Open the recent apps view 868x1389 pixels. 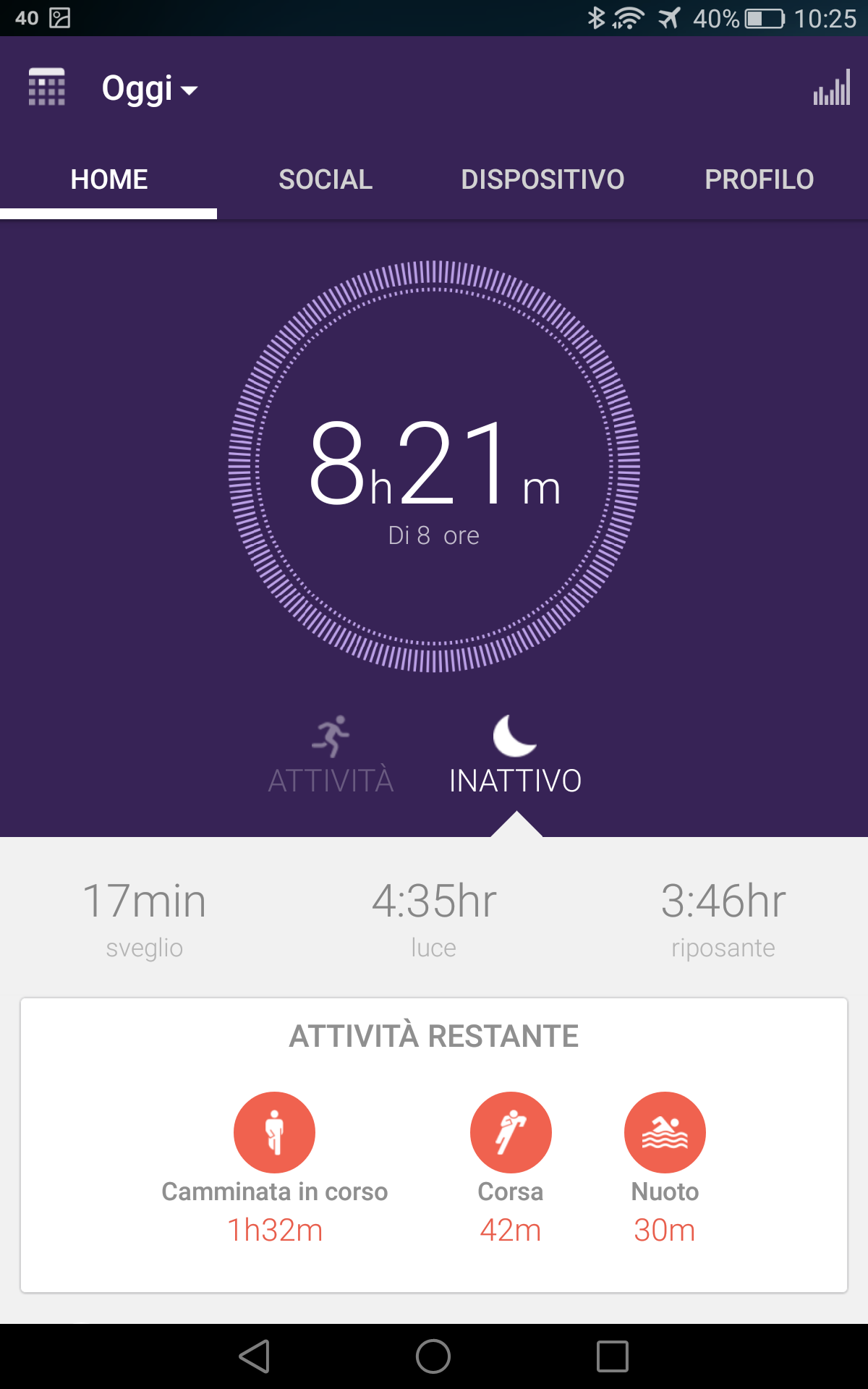click(x=612, y=1356)
